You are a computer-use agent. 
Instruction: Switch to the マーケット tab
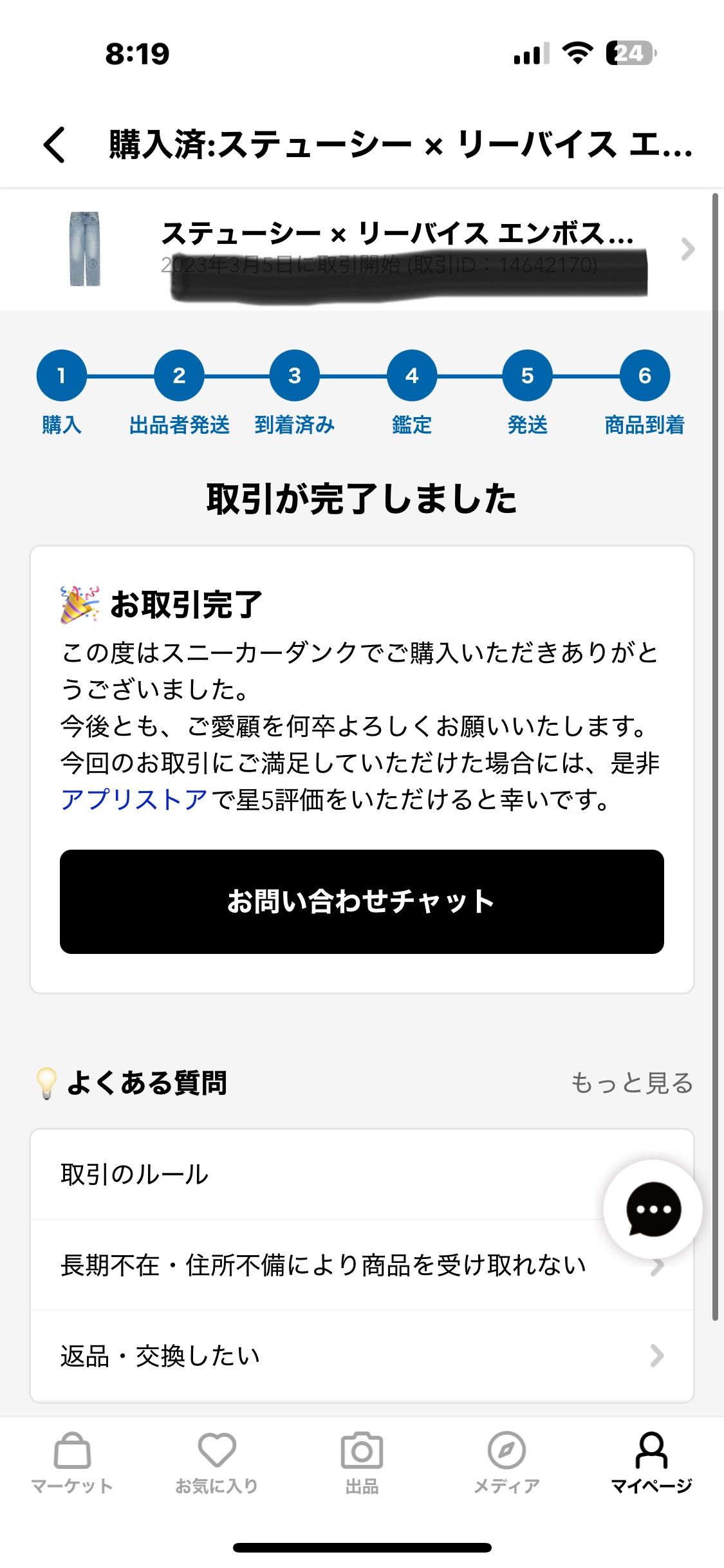pos(72,1462)
